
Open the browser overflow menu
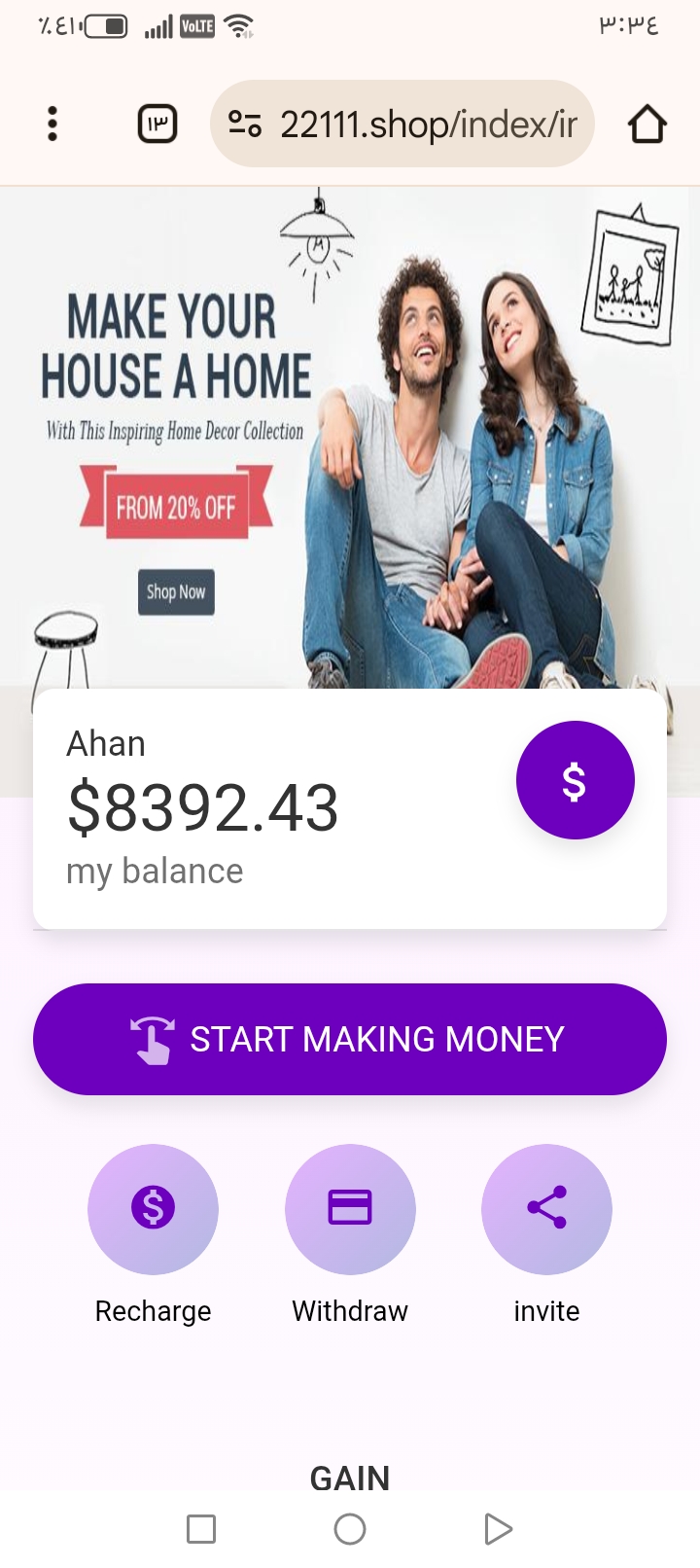pos(52,124)
